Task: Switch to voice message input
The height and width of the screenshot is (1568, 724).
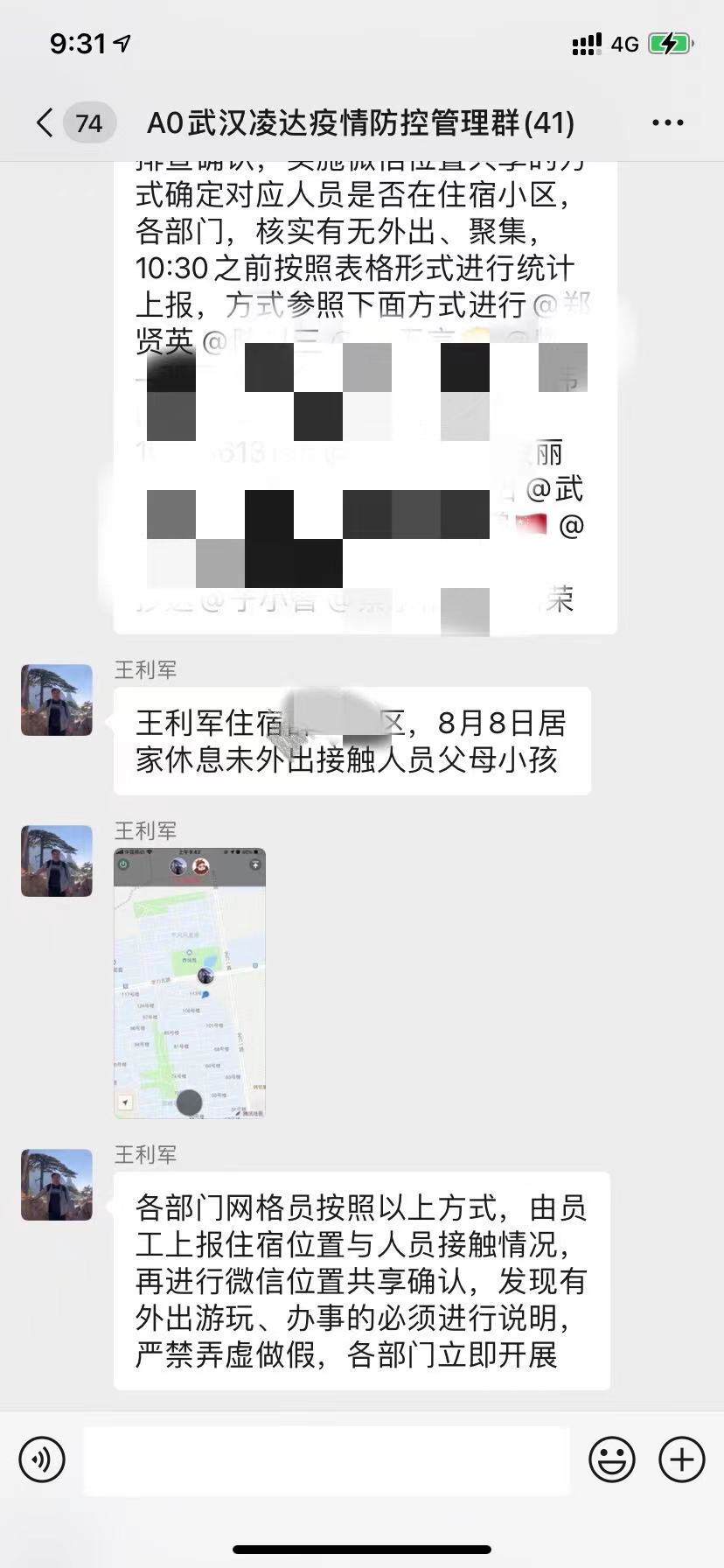Action: (x=42, y=1459)
